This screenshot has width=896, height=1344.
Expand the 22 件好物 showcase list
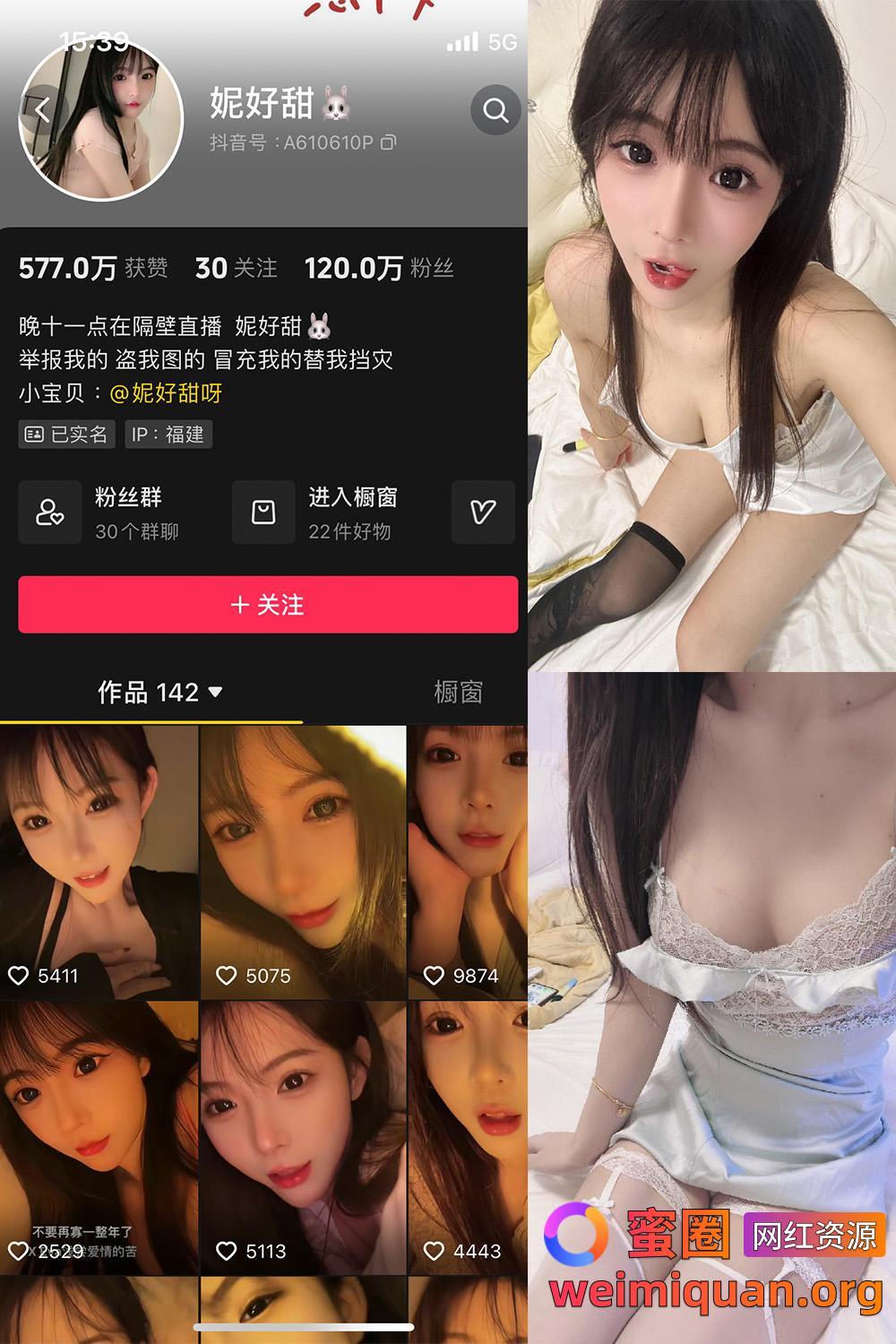click(x=349, y=530)
